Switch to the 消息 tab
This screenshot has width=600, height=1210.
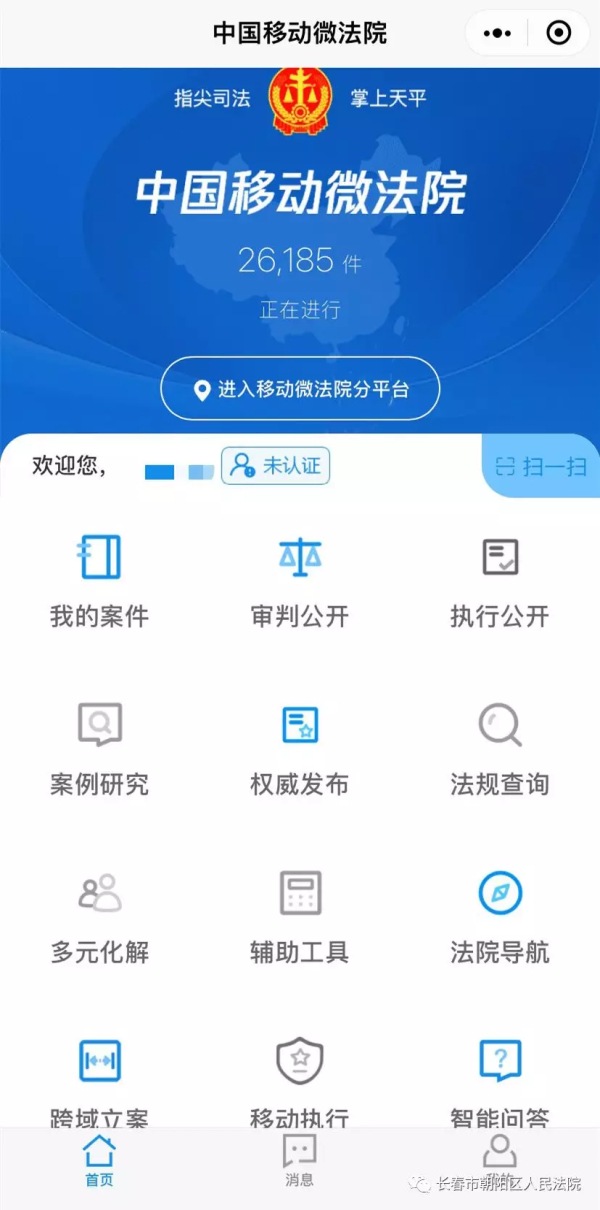point(300,1162)
